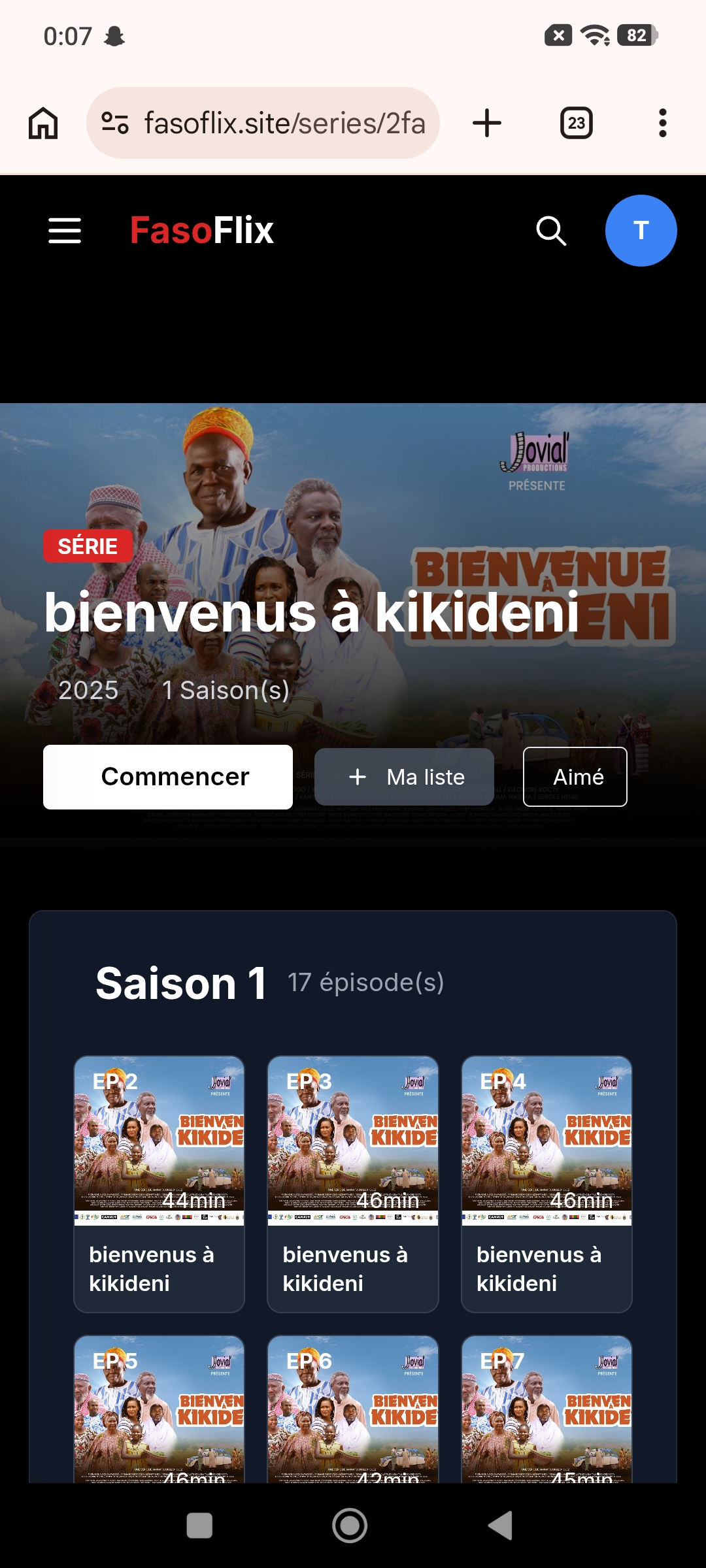Tap the system back button
Screen dimensions: 706x1568
pos(501,1526)
